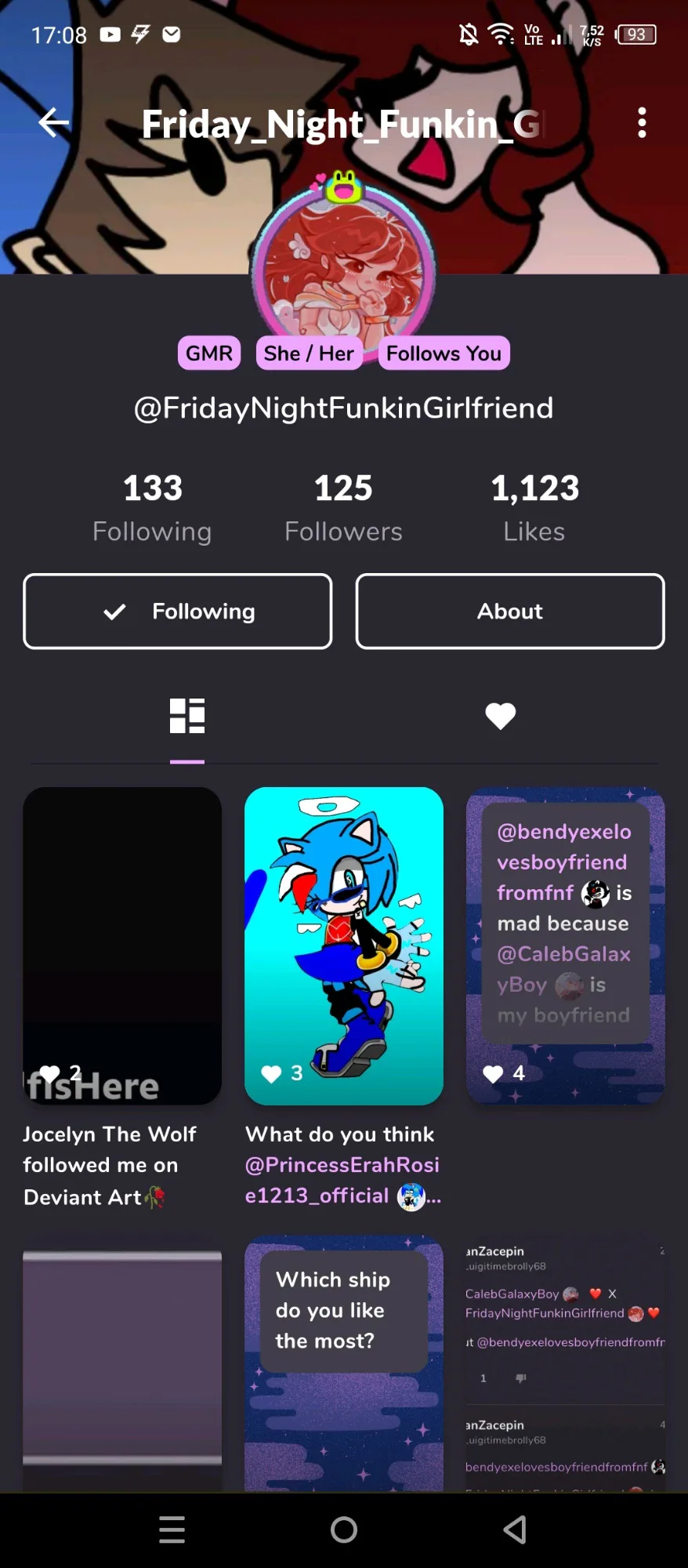This screenshot has width=688, height=1568.
Task: View the 133 Following list
Action: (152, 507)
